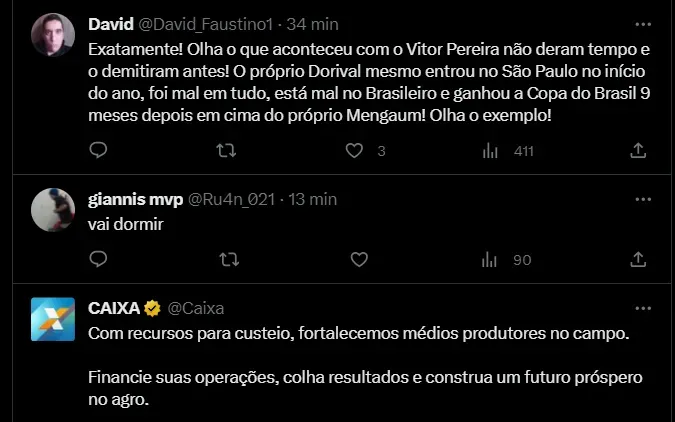Open the @David_Faustino1 profile link
The height and width of the screenshot is (422, 675).
tap(208, 23)
